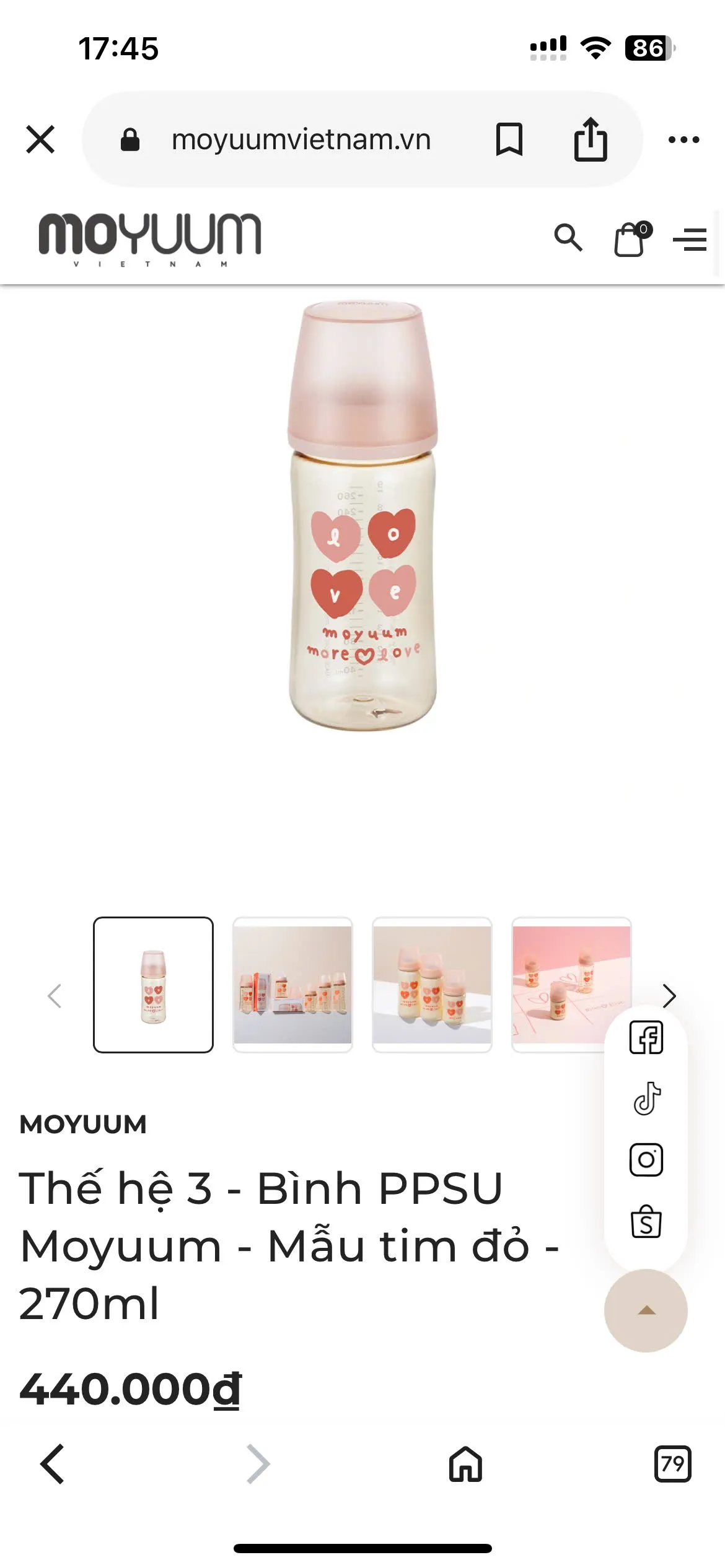Screen dimensions: 725x1568
Task: Open the Instagram social link
Action: coord(646,1159)
